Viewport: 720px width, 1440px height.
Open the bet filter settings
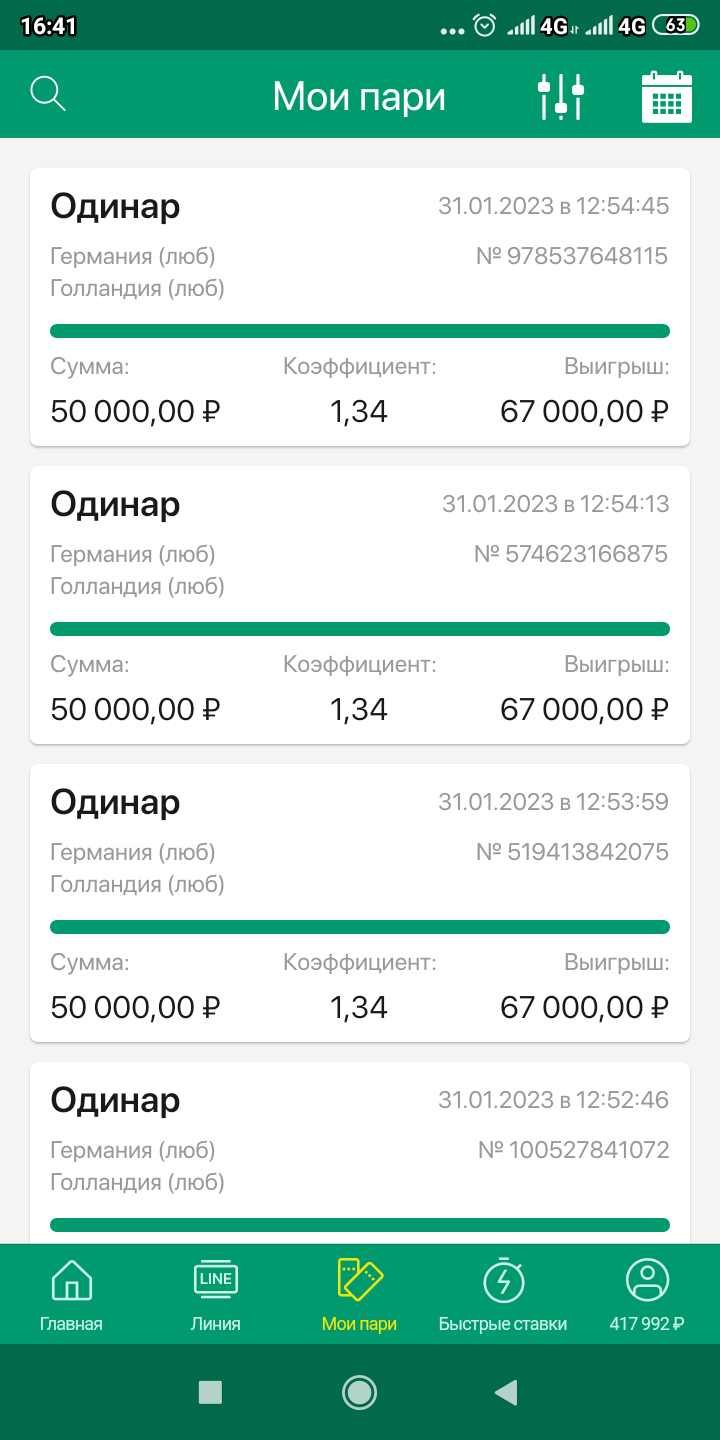click(x=561, y=96)
